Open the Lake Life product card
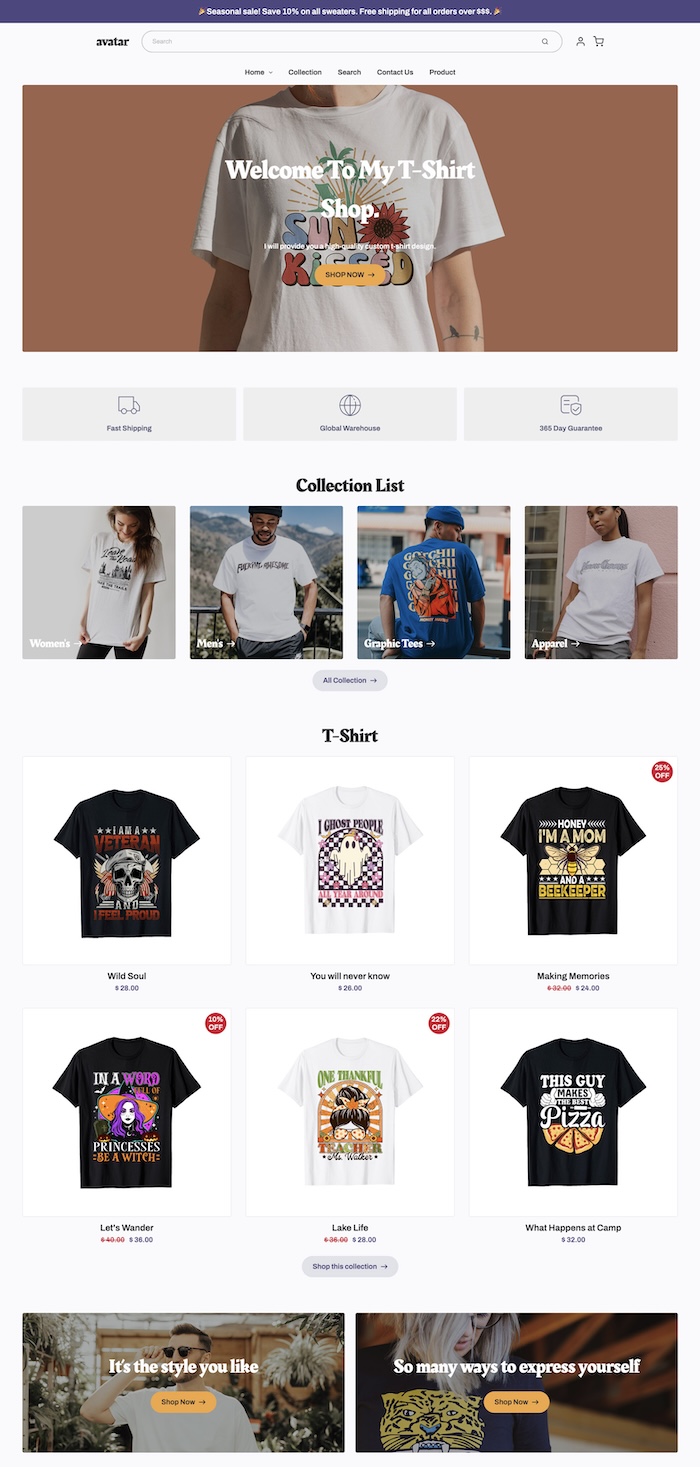Screen dimensions: 700x1467 (x=350, y=1112)
